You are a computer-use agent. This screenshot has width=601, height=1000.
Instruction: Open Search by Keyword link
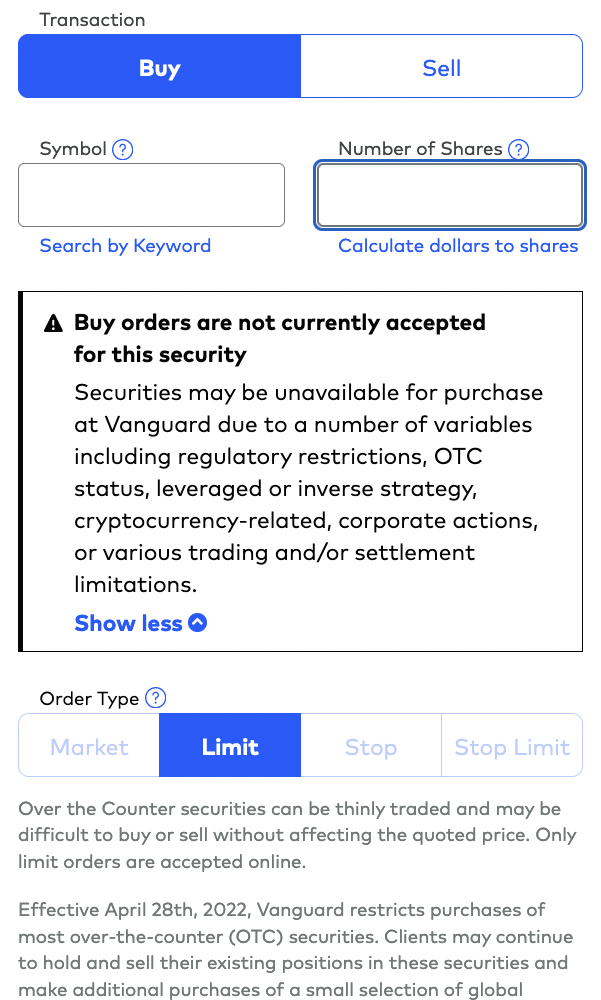pyautogui.click(x=125, y=246)
